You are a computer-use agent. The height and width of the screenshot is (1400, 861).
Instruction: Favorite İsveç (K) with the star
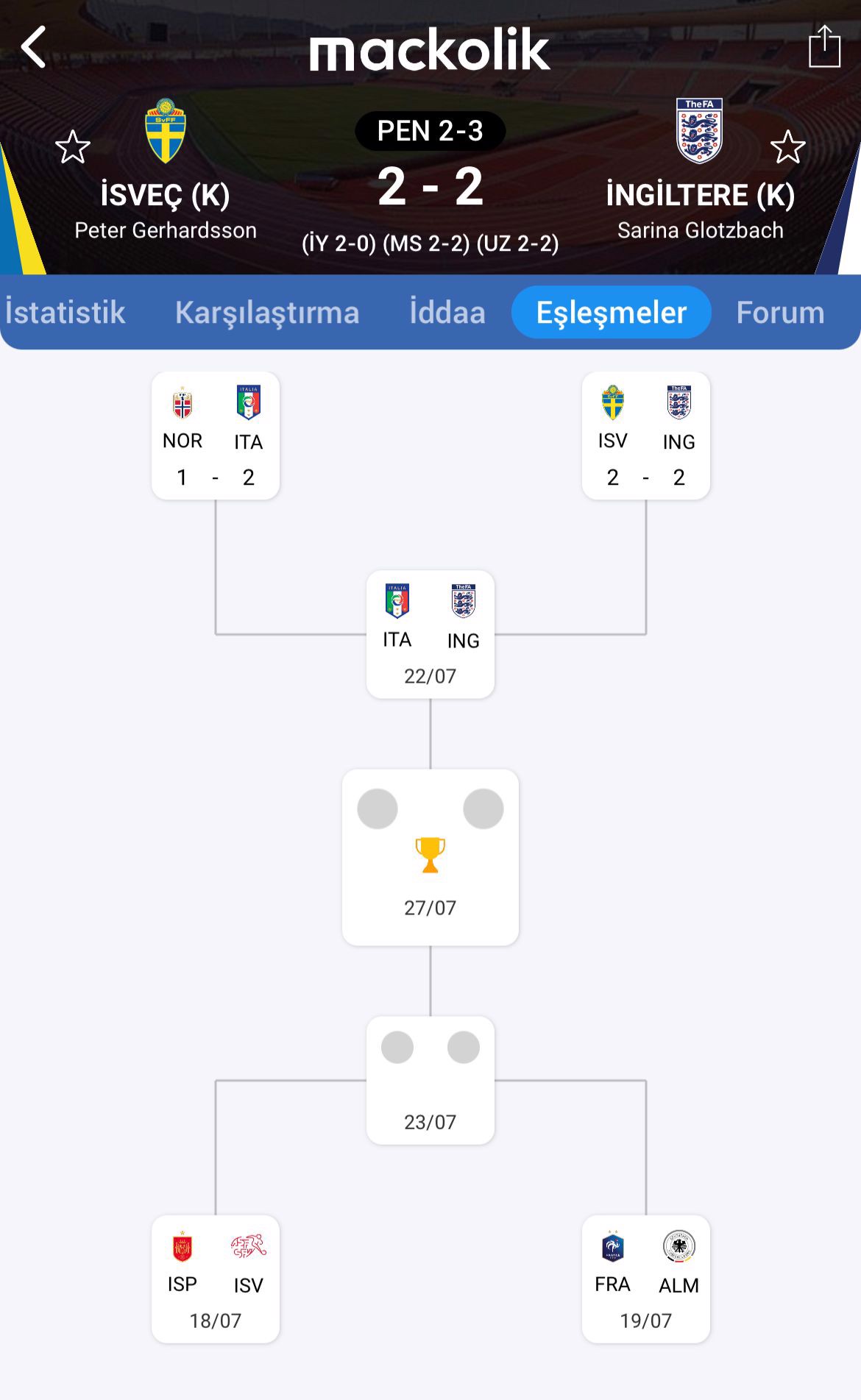(73, 147)
